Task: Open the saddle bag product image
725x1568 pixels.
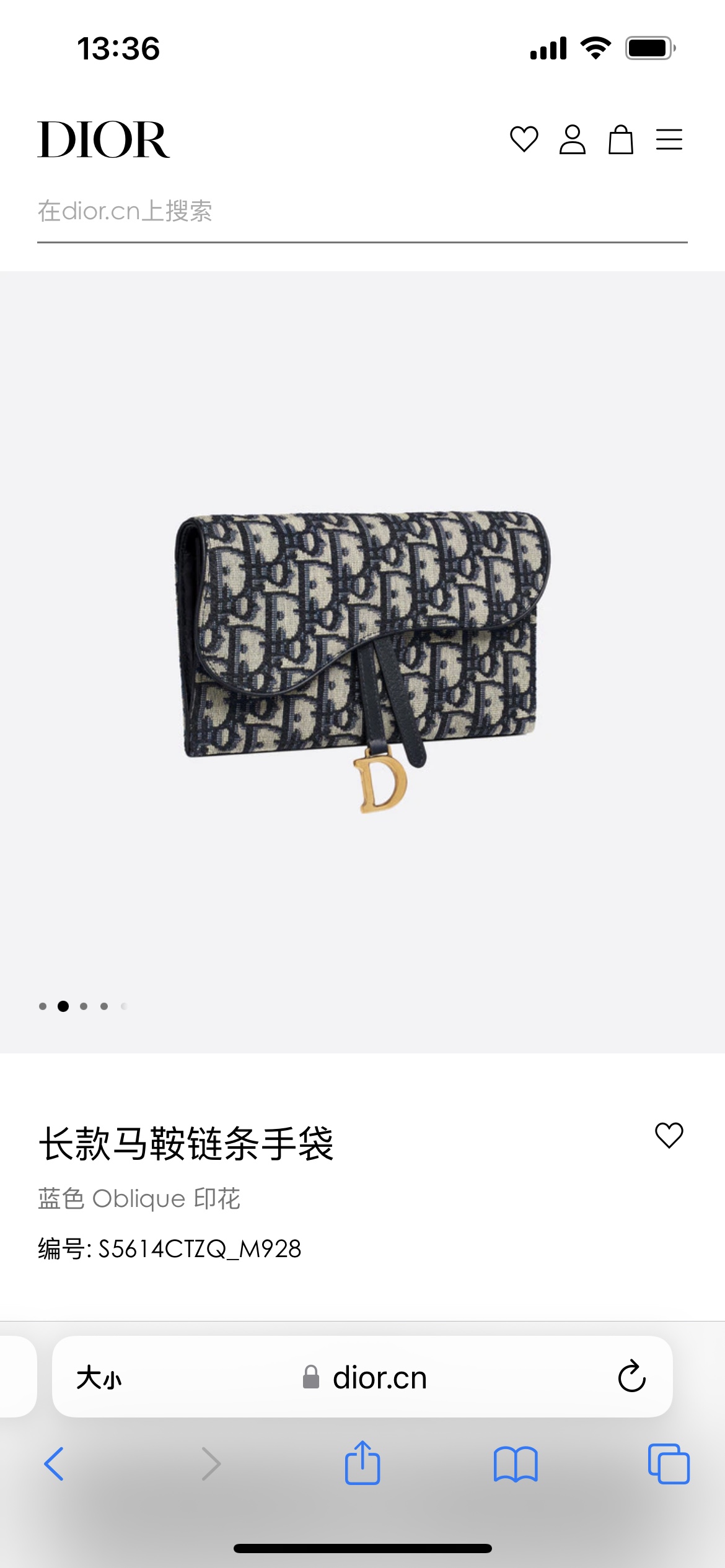Action: (362, 660)
